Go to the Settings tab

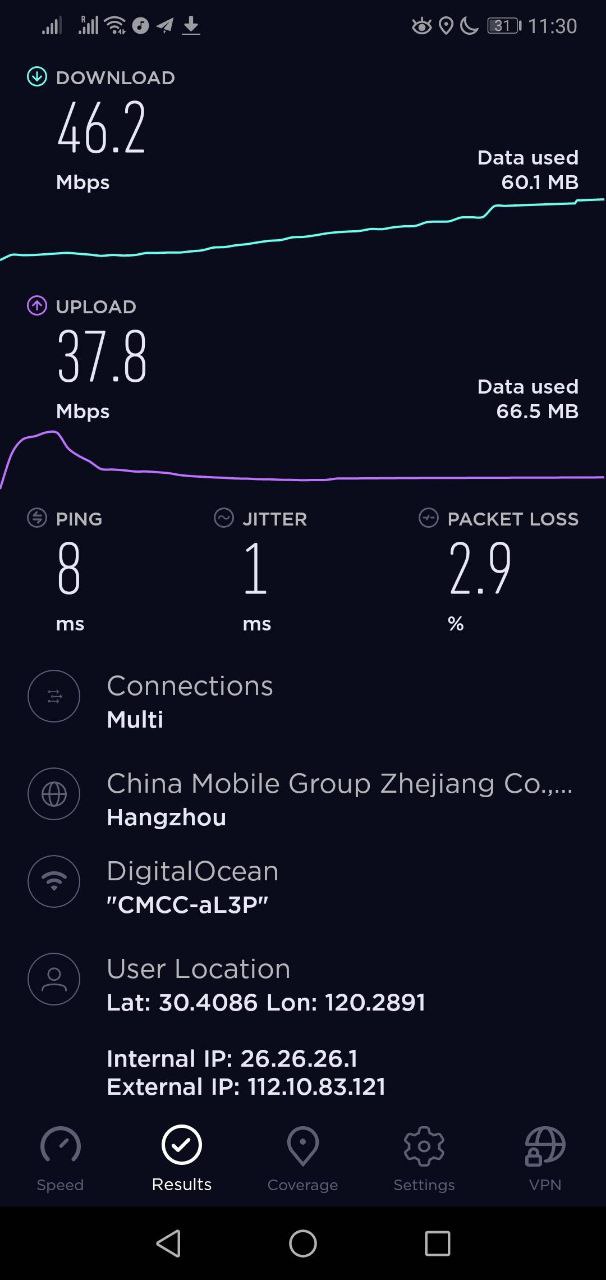coord(424,1160)
